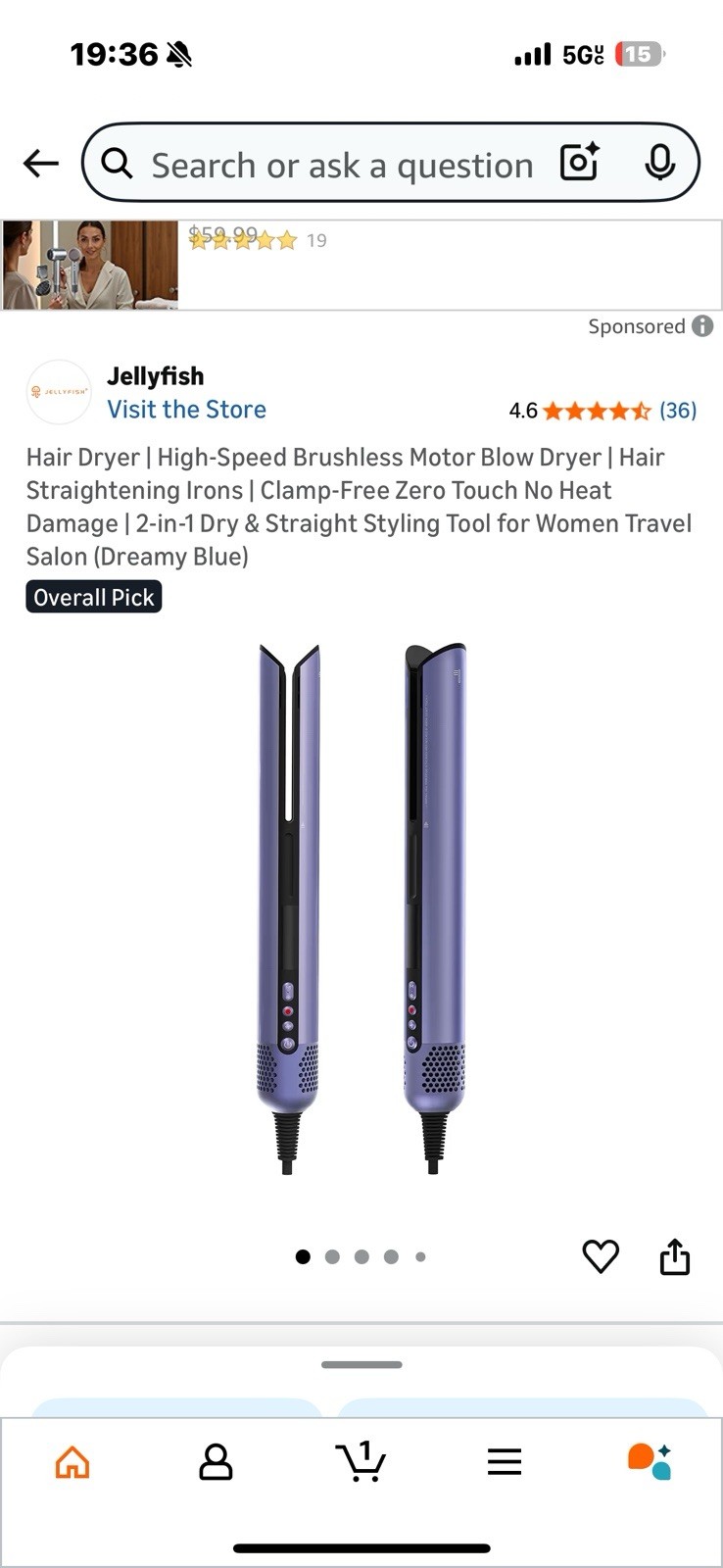
Task: Tap the search or ask a question field
Action: click(x=341, y=165)
